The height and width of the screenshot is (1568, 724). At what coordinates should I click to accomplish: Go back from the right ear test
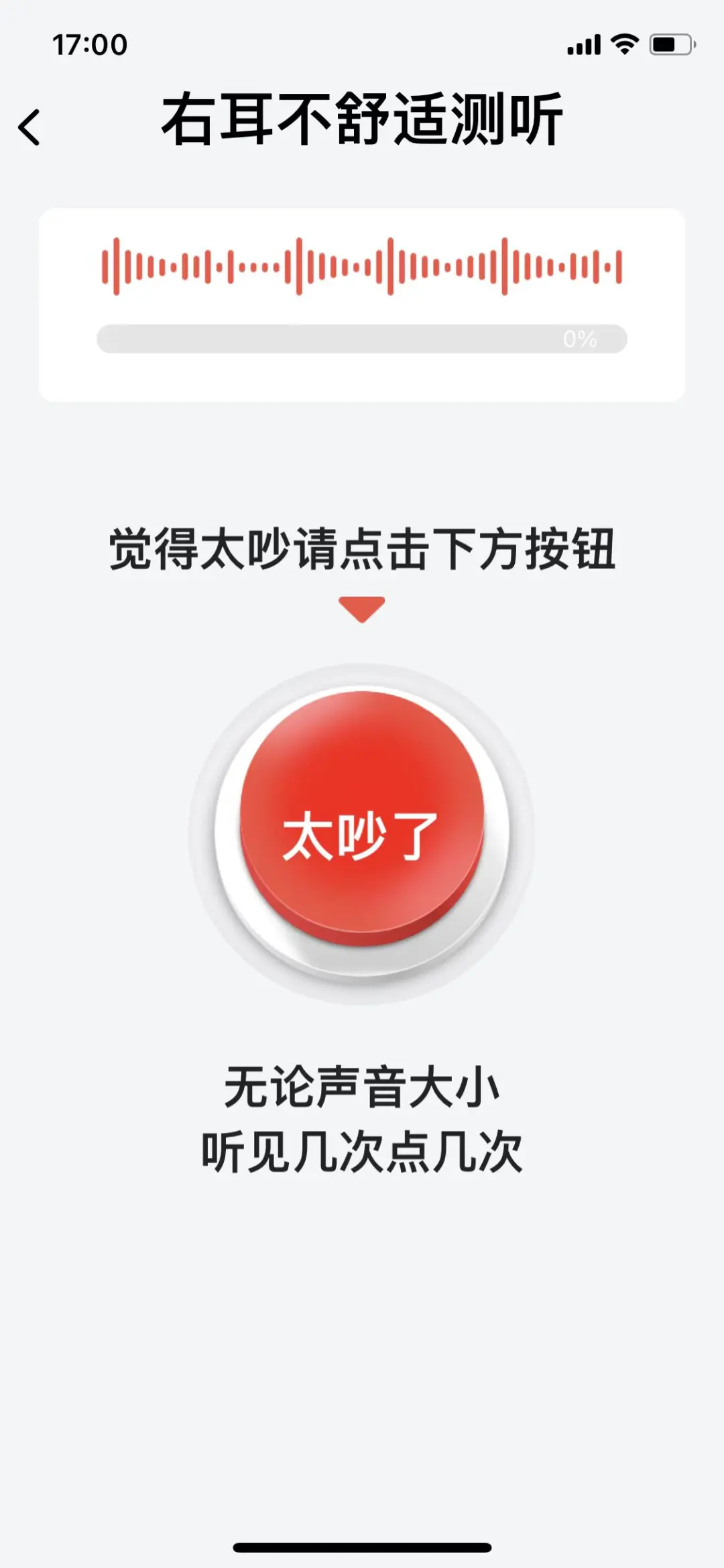point(29,127)
